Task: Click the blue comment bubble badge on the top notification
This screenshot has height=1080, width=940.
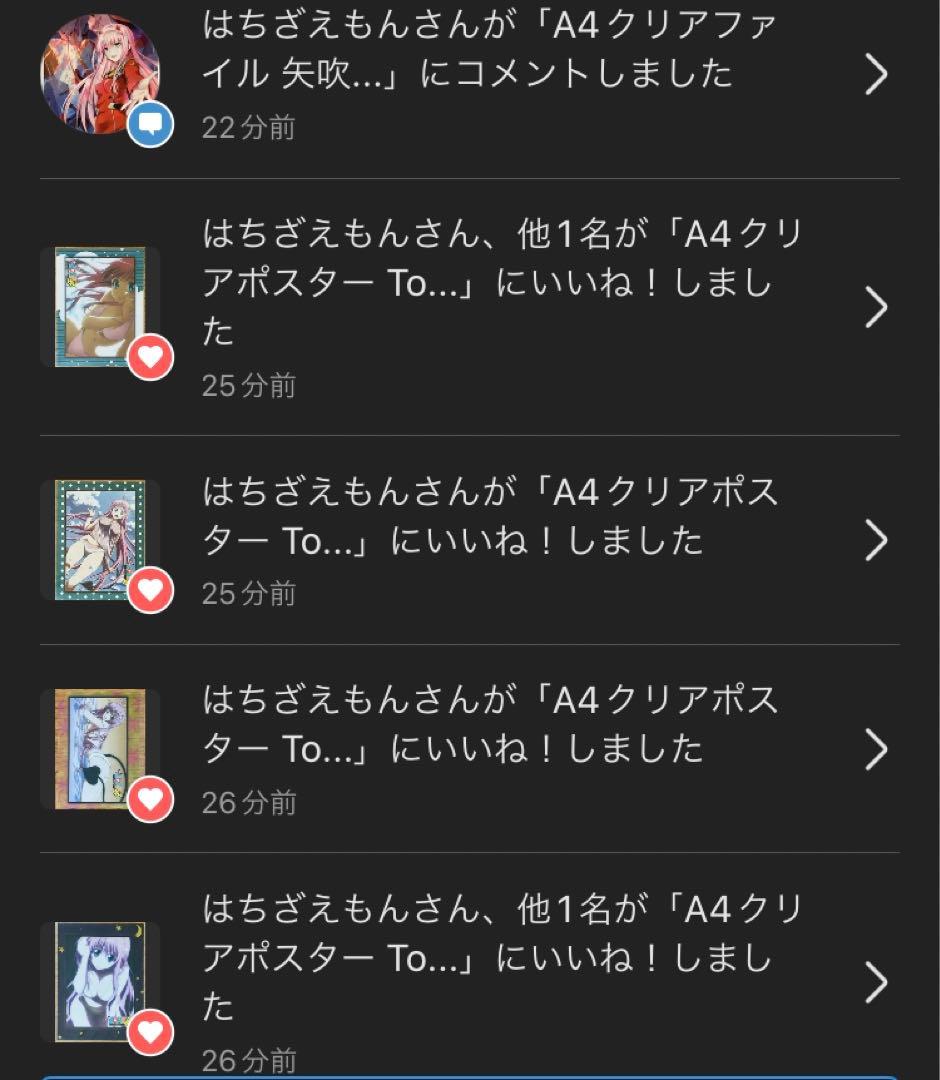Action: 148,122
